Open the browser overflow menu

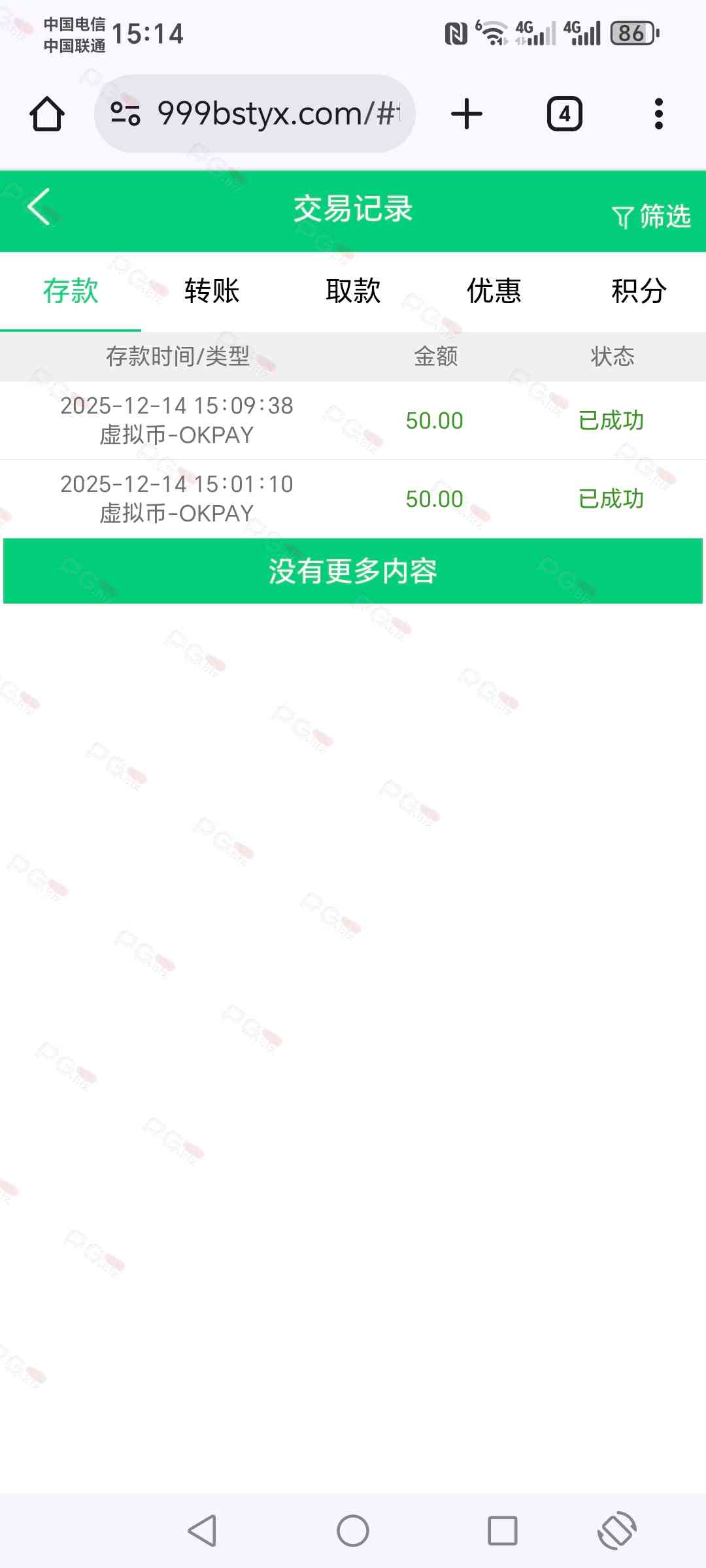click(658, 114)
